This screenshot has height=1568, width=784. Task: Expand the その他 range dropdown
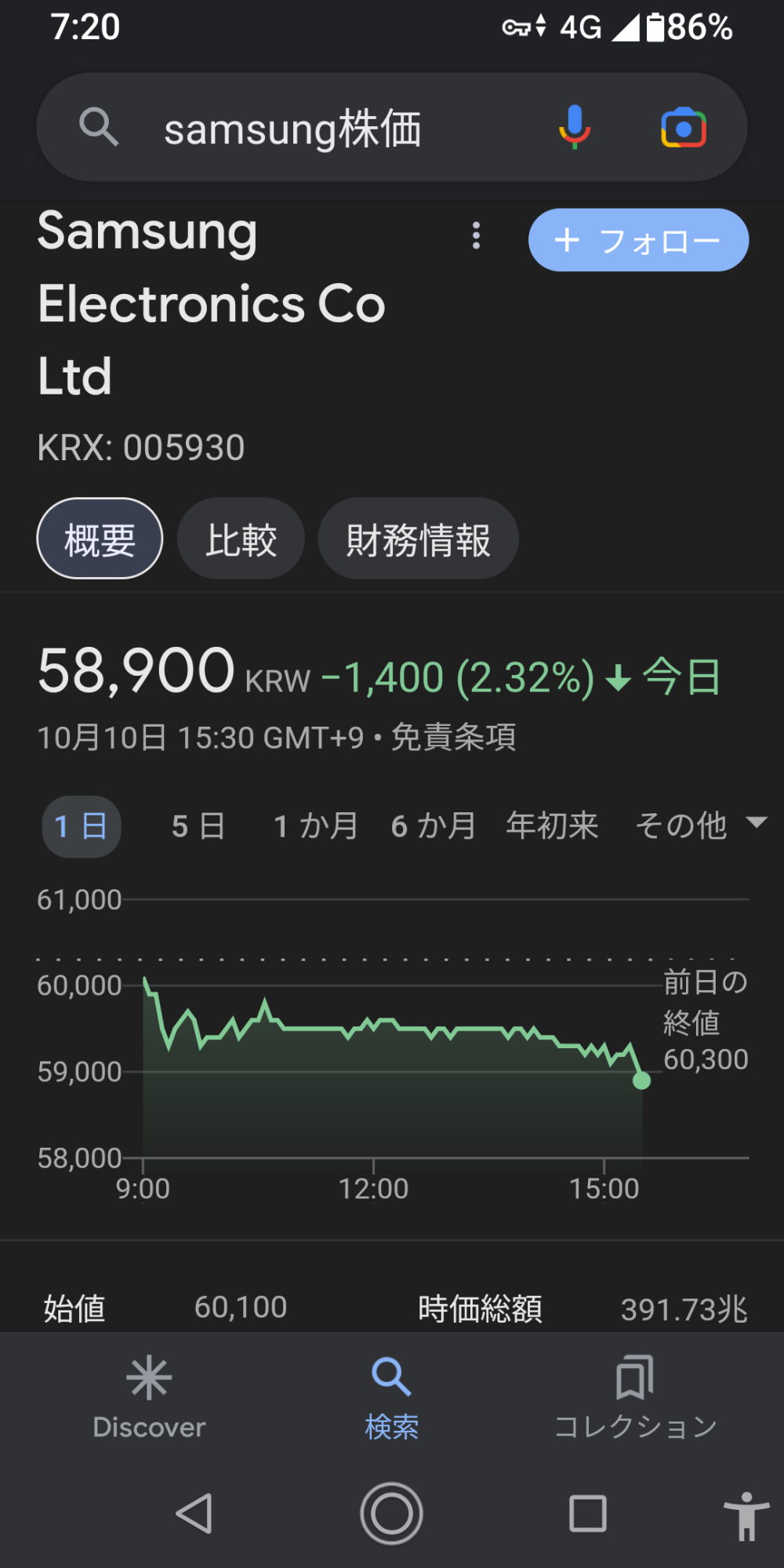click(700, 826)
